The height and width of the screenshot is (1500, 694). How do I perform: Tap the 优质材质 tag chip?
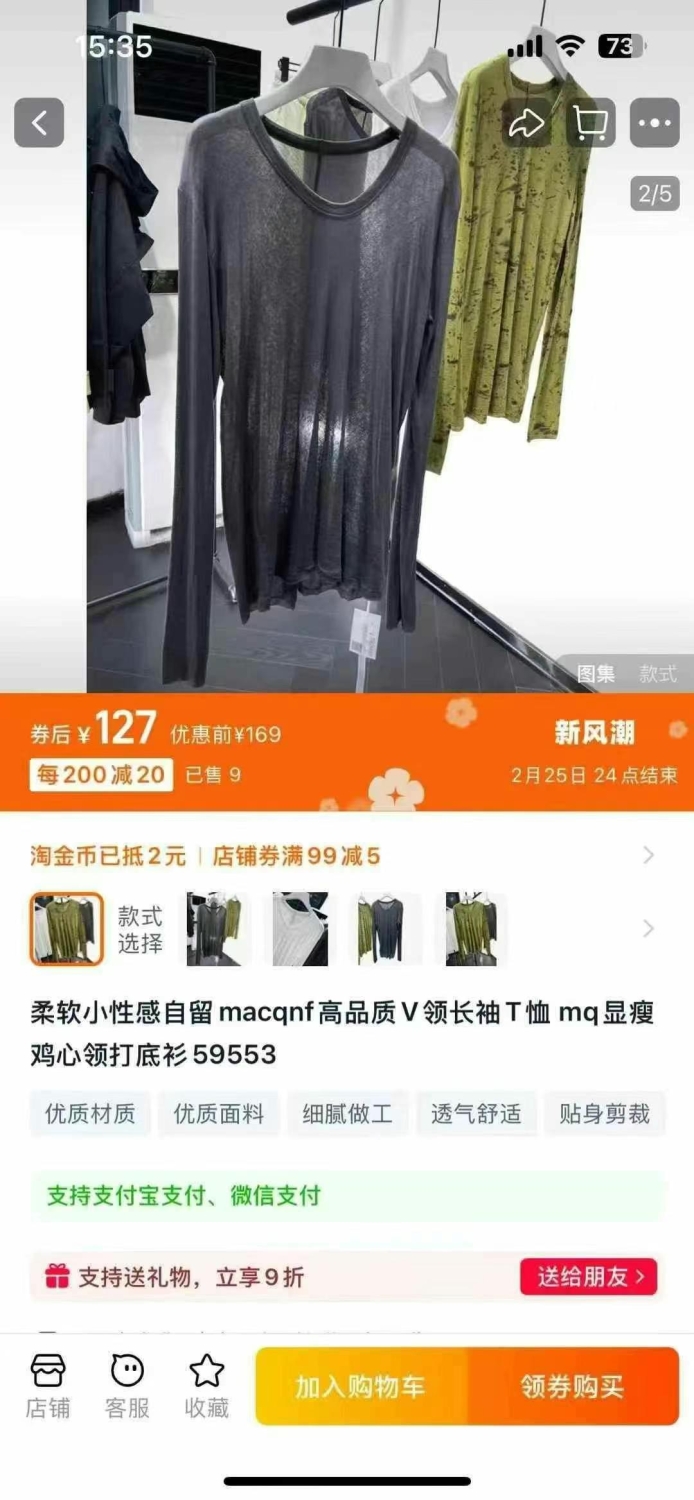[x=90, y=1114]
